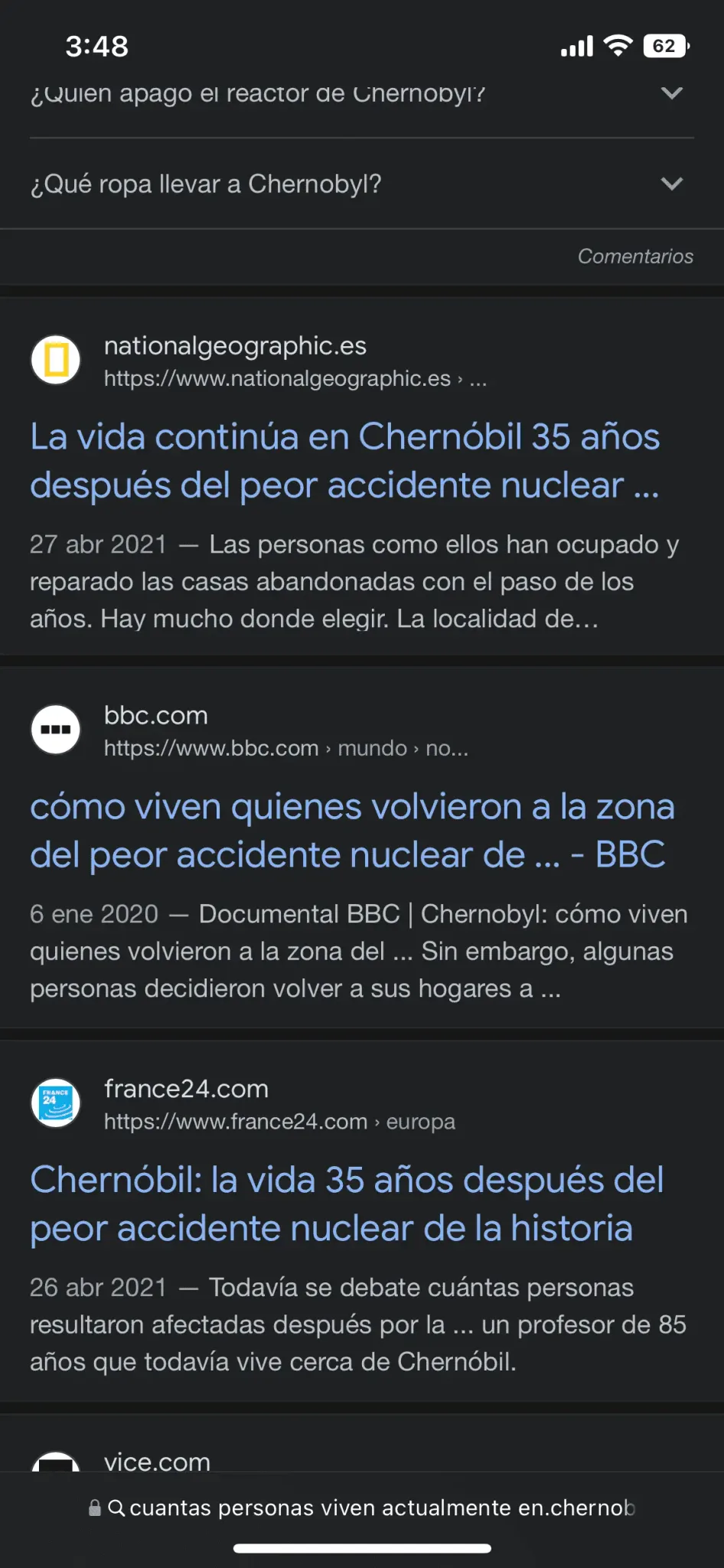Visit the france24.com site header
This screenshot has width=724, height=1568.
243,1105
